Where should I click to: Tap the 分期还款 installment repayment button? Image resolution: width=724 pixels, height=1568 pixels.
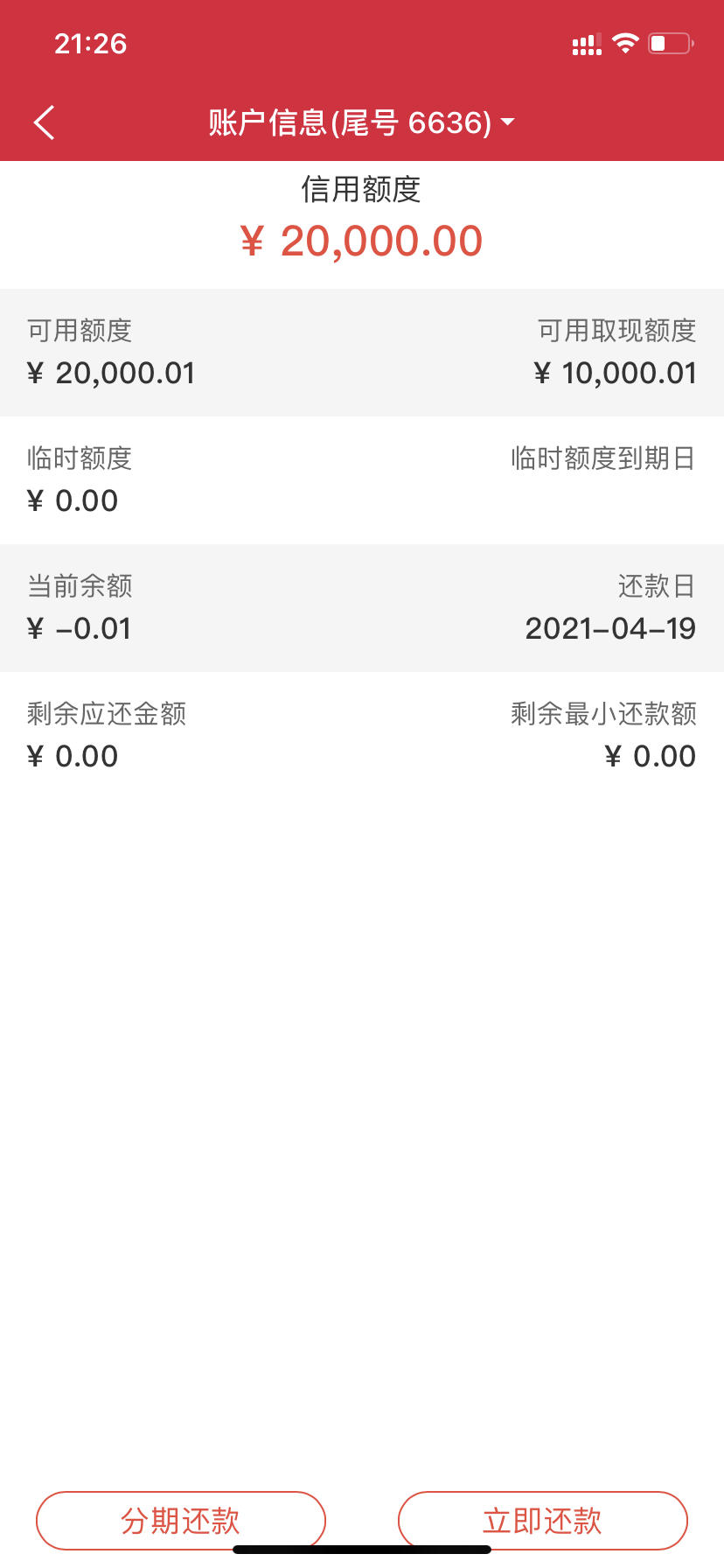click(x=181, y=1521)
